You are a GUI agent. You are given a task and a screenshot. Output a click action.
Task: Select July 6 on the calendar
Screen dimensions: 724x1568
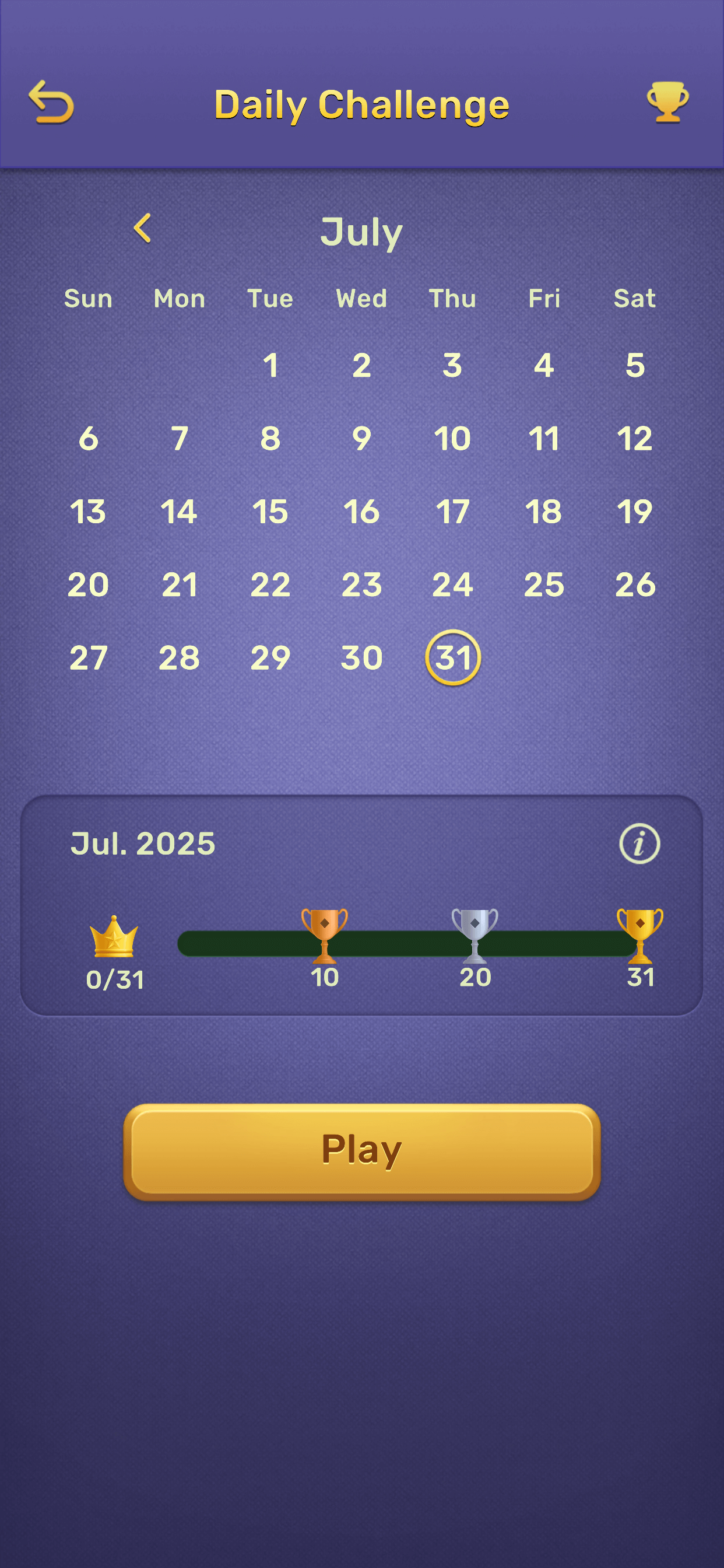click(x=88, y=438)
